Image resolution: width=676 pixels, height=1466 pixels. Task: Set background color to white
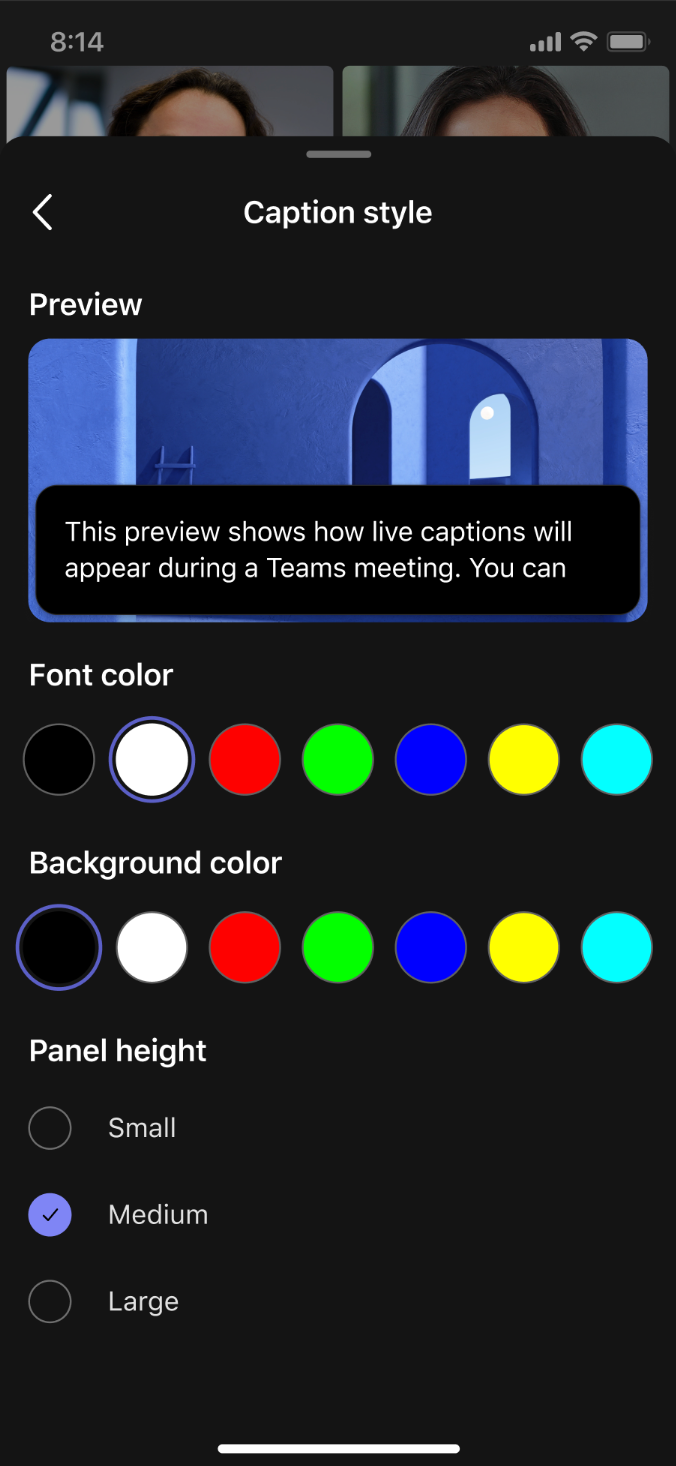pyautogui.click(x=152, y=947)
